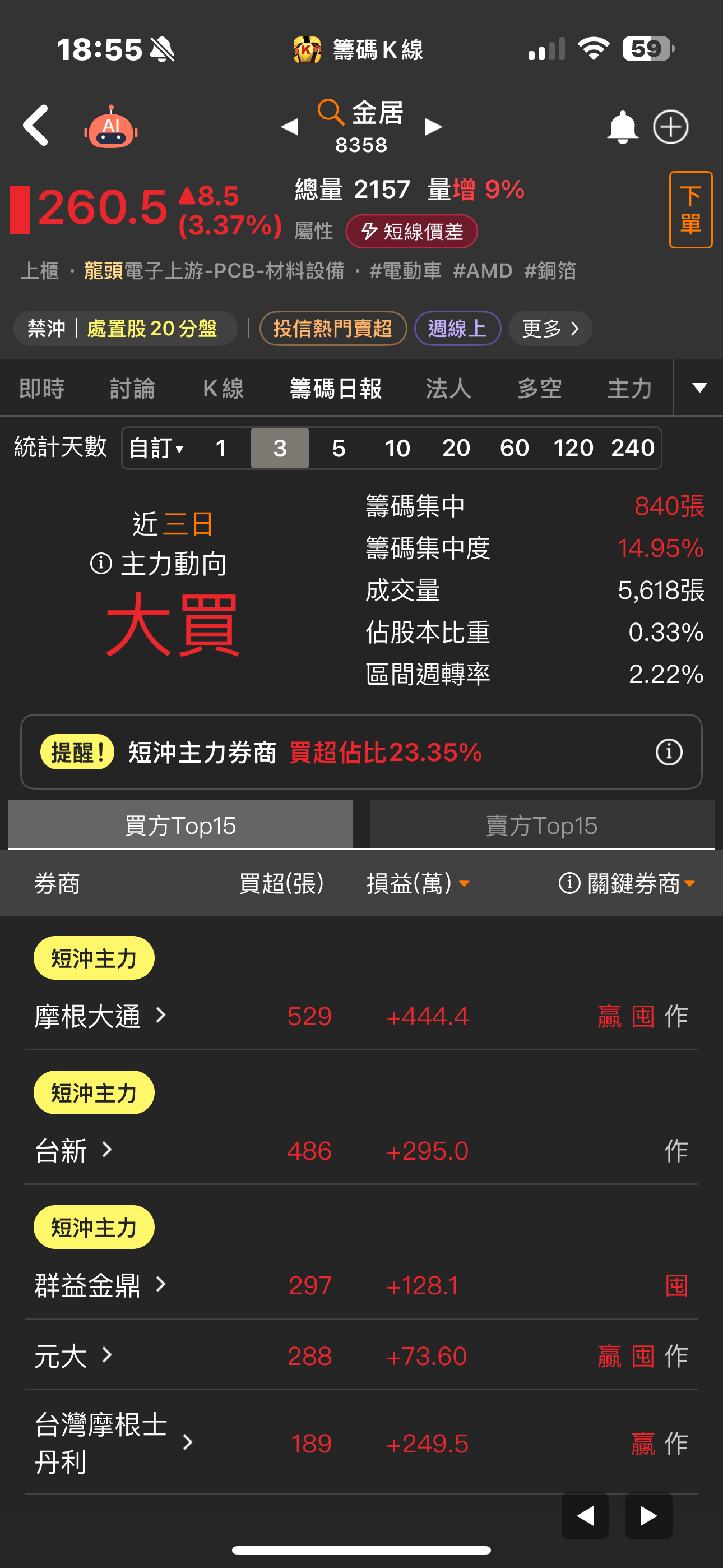Open the 投信熱門賣超 chip
This screenshot has height=1568, width=723.
(333, 329)
